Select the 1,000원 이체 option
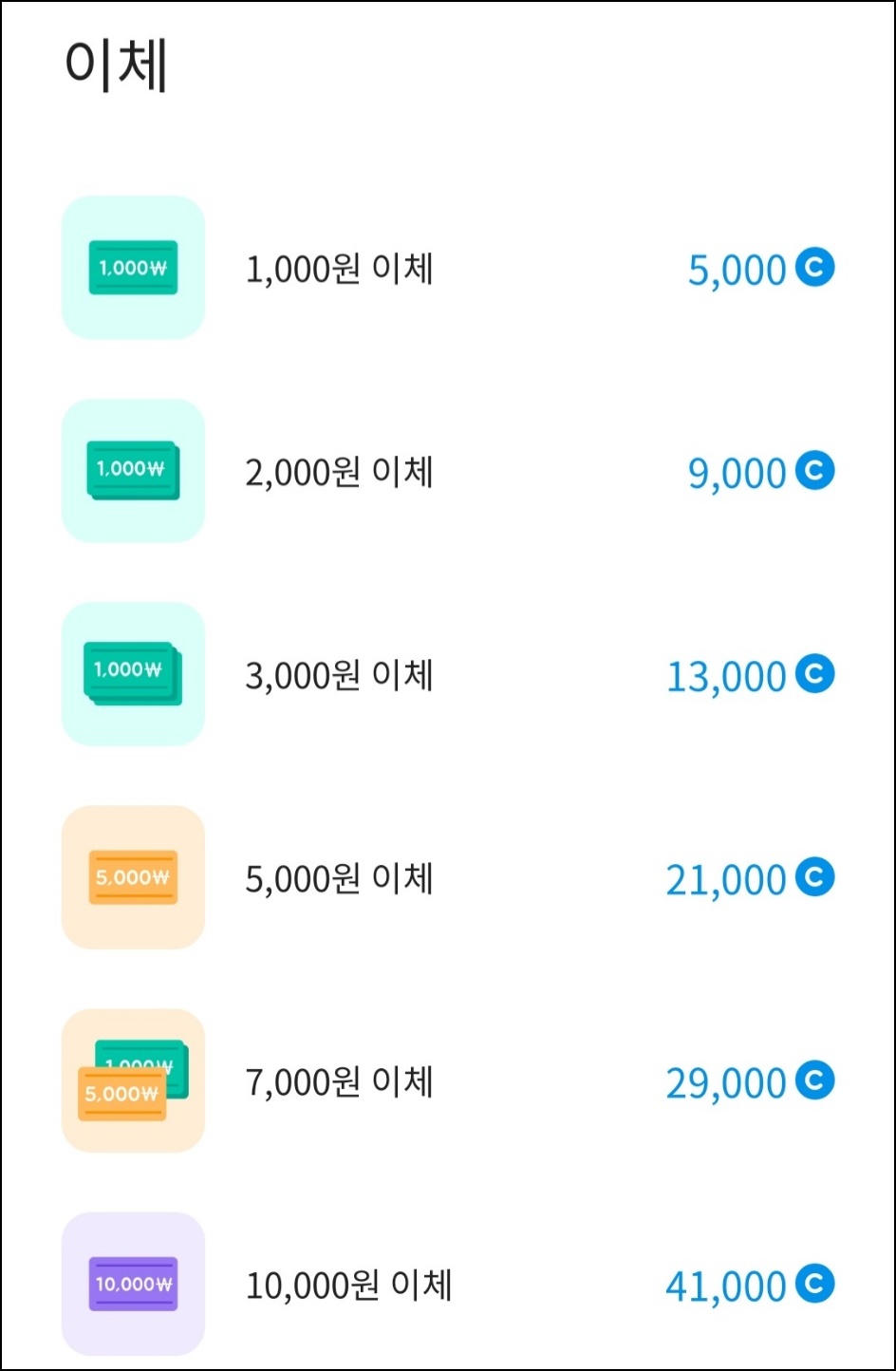Viewport: 896px width, 1371px height. (x=339, y=269)
